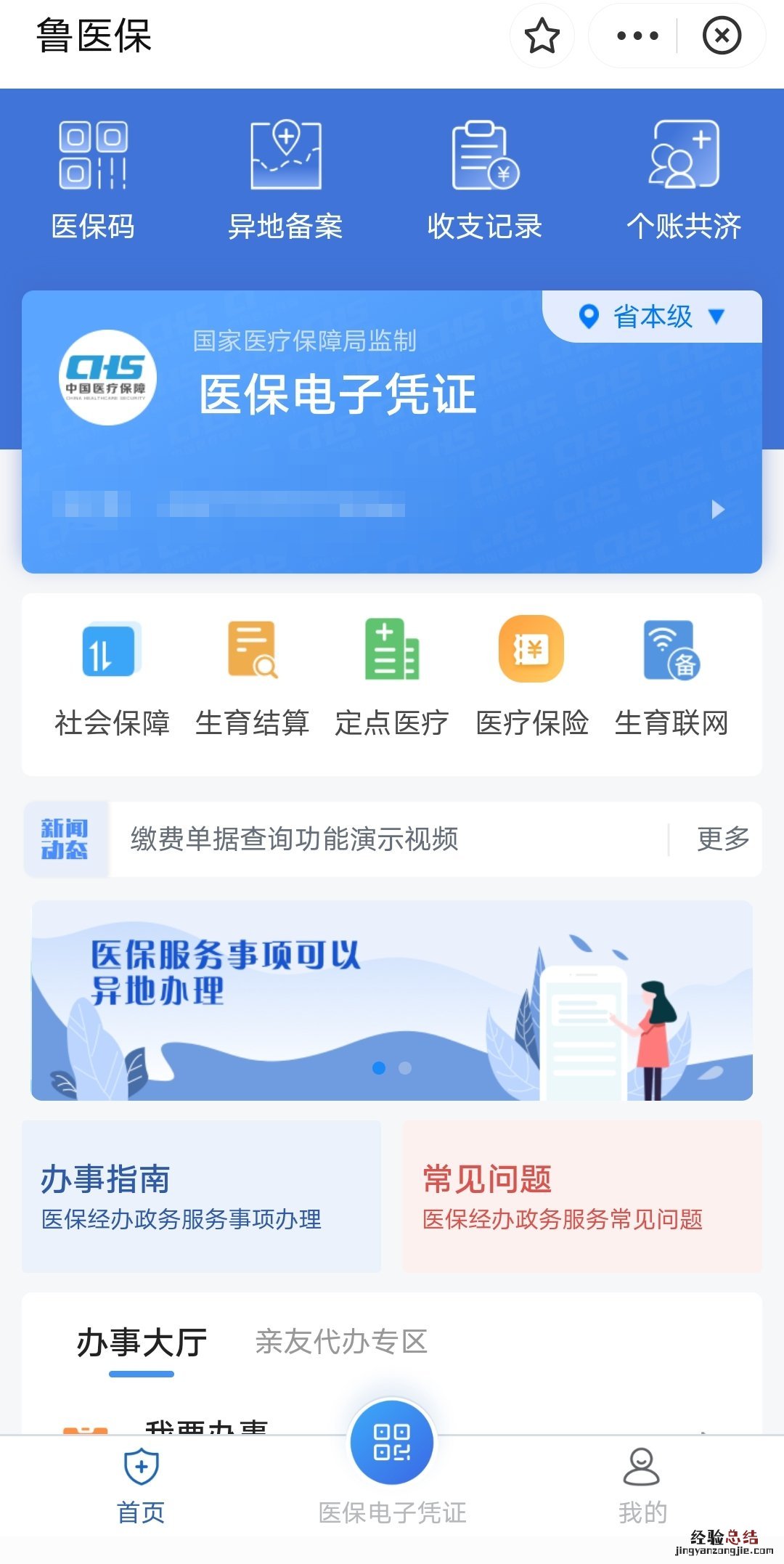Favorite the 鲁医保 mini program with the star
This screenshot has width=784, height=1564.
tap(542, 36)
